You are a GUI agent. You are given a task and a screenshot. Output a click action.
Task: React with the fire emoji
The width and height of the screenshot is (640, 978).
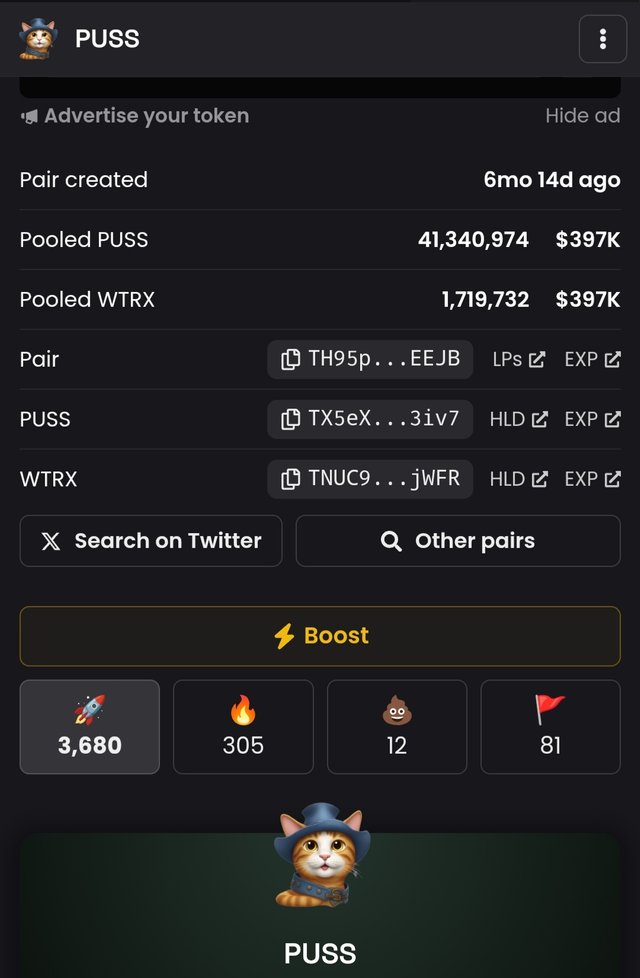click(243, 727)
